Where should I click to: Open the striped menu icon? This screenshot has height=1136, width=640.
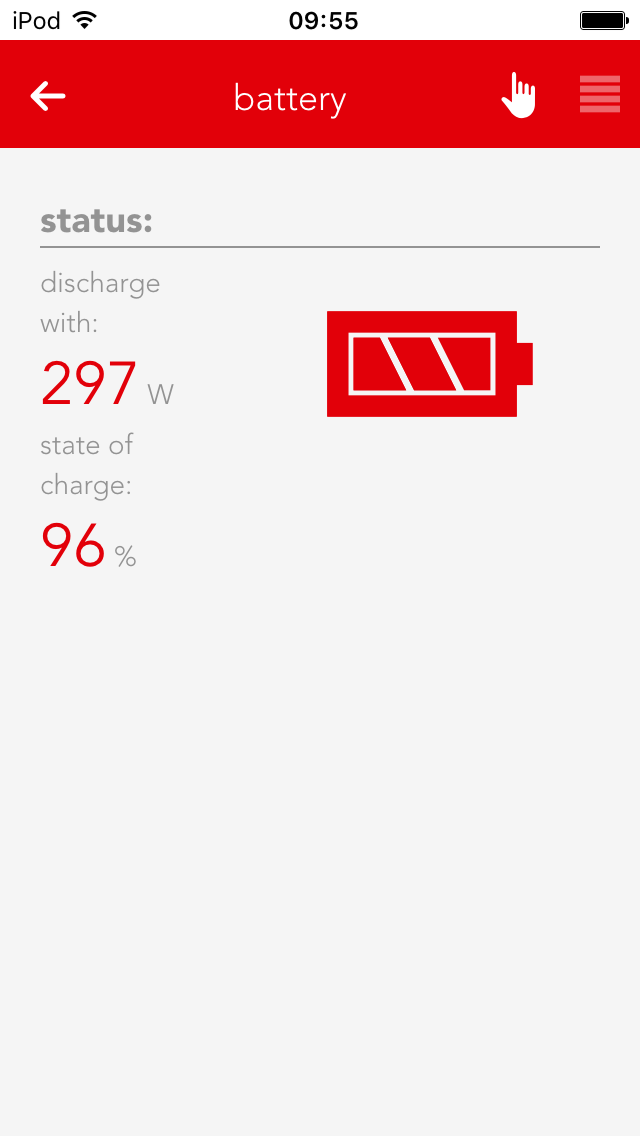click(599, 94)
